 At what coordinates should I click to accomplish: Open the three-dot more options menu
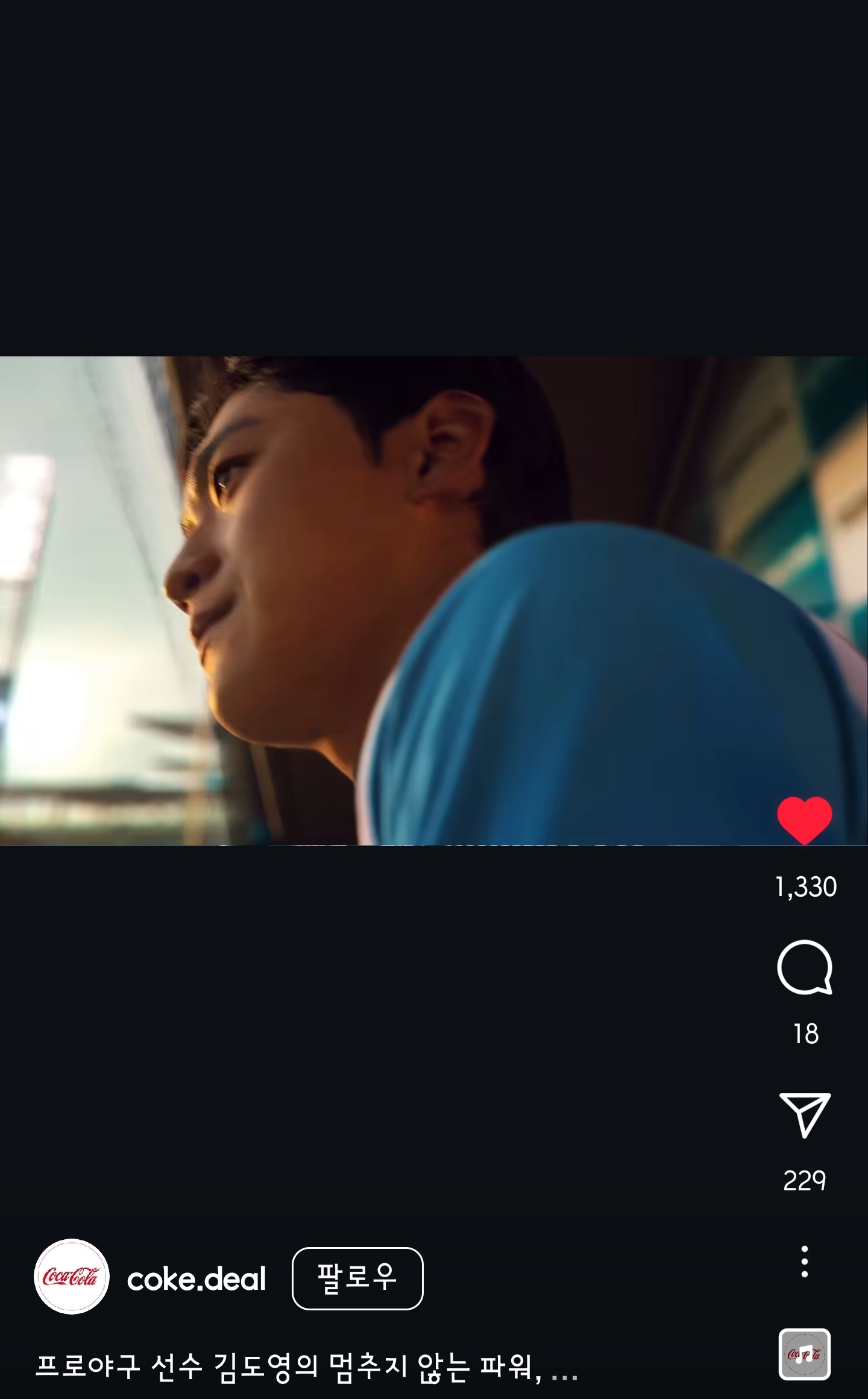click(x=804, y=1262)
